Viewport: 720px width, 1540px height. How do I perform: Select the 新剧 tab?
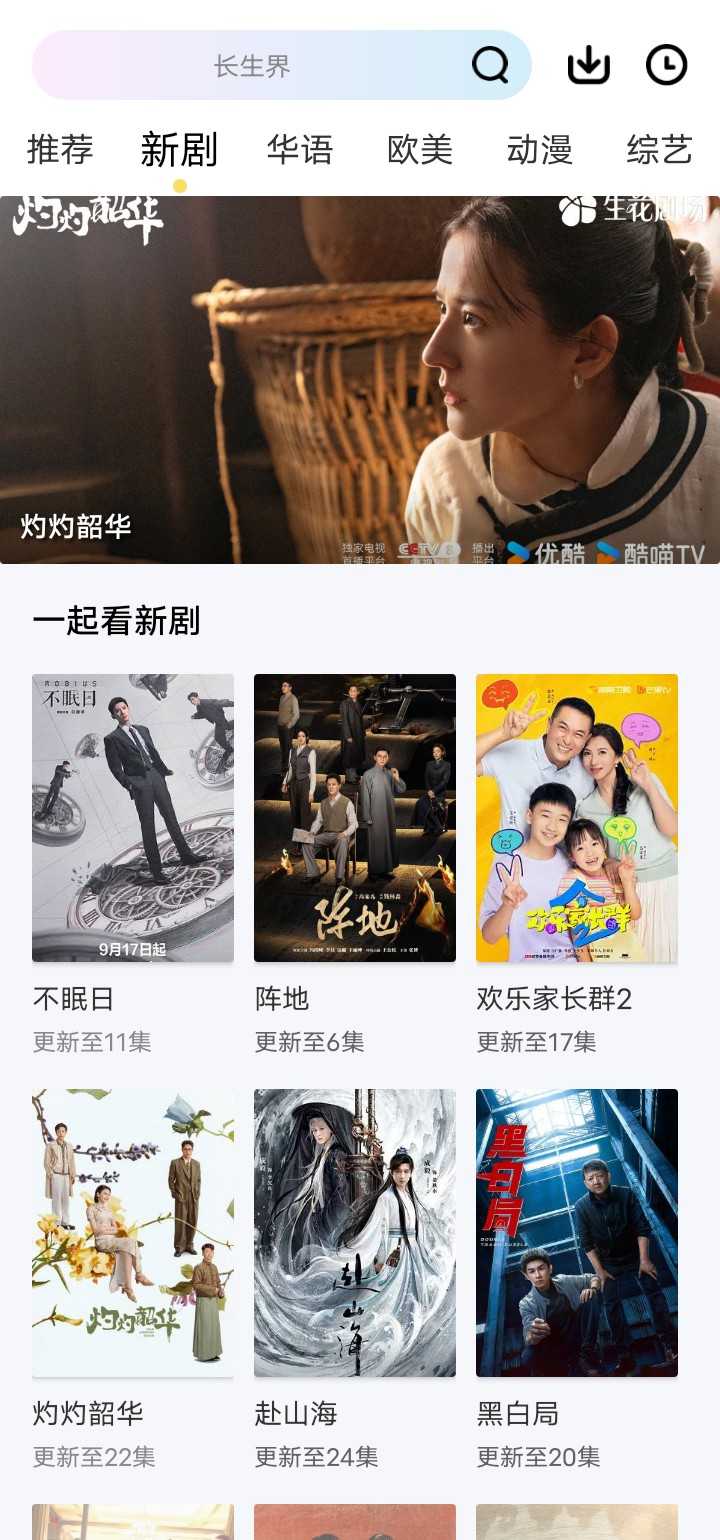(x=179, y=150)
